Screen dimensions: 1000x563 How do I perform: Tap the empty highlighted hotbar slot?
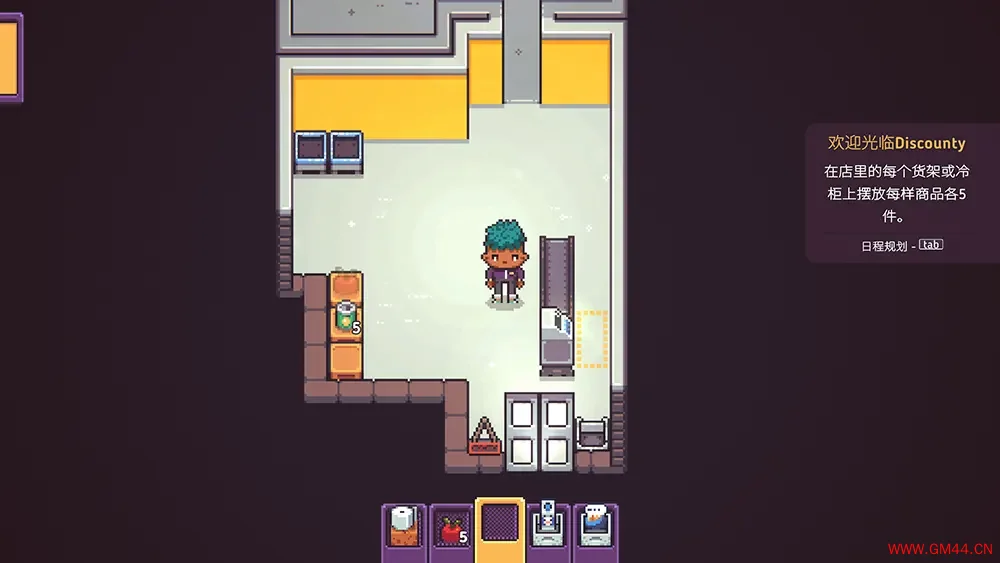(499, 528)
